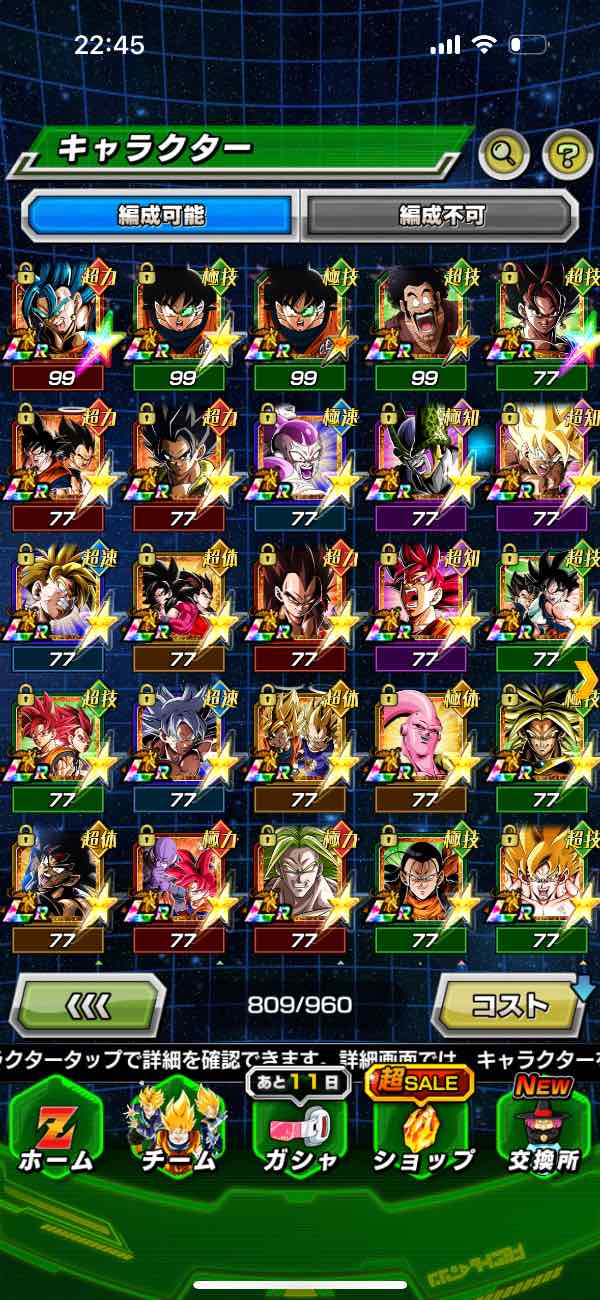
Task: Tap the green back arrows button
Action: pos(88,1004)
